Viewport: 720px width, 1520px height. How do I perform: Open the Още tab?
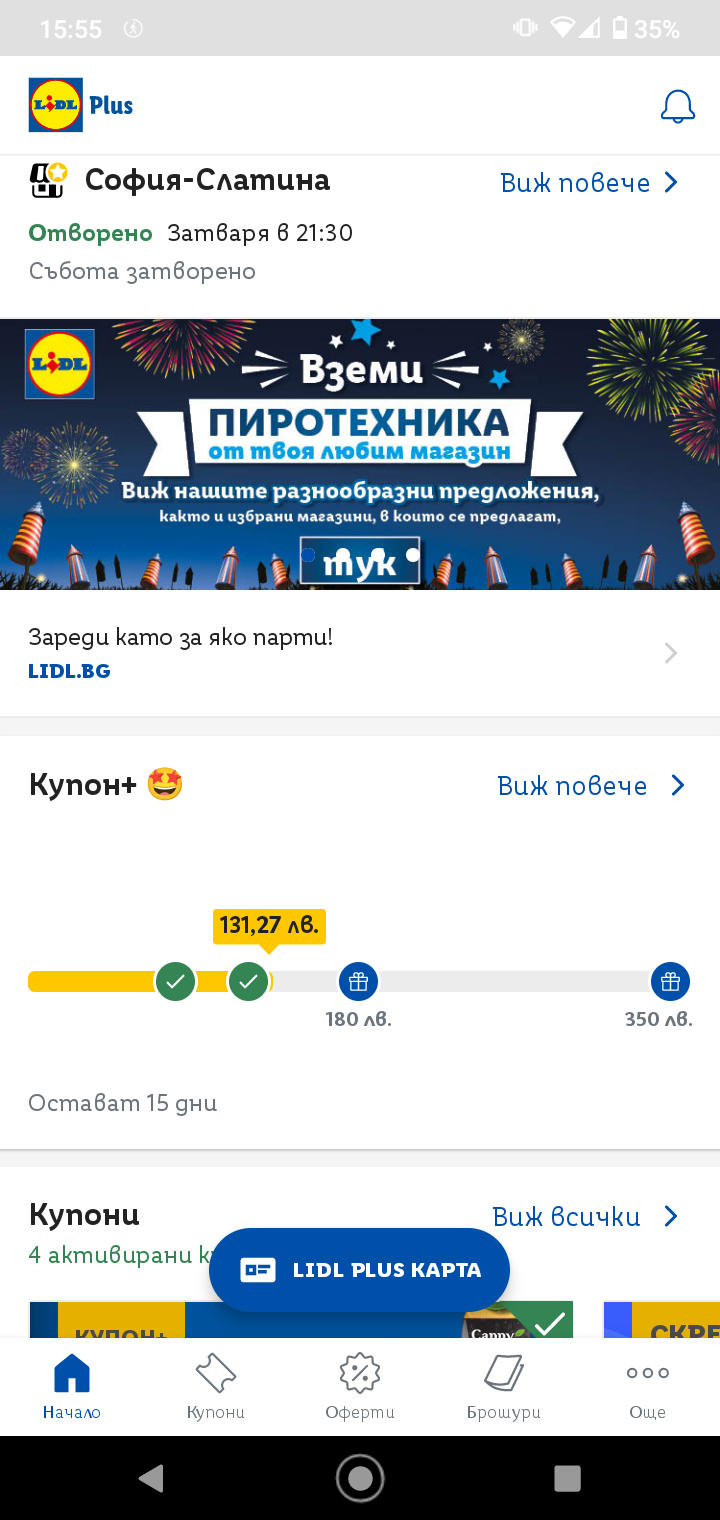pyautogui.click(x=648, y=1386)
